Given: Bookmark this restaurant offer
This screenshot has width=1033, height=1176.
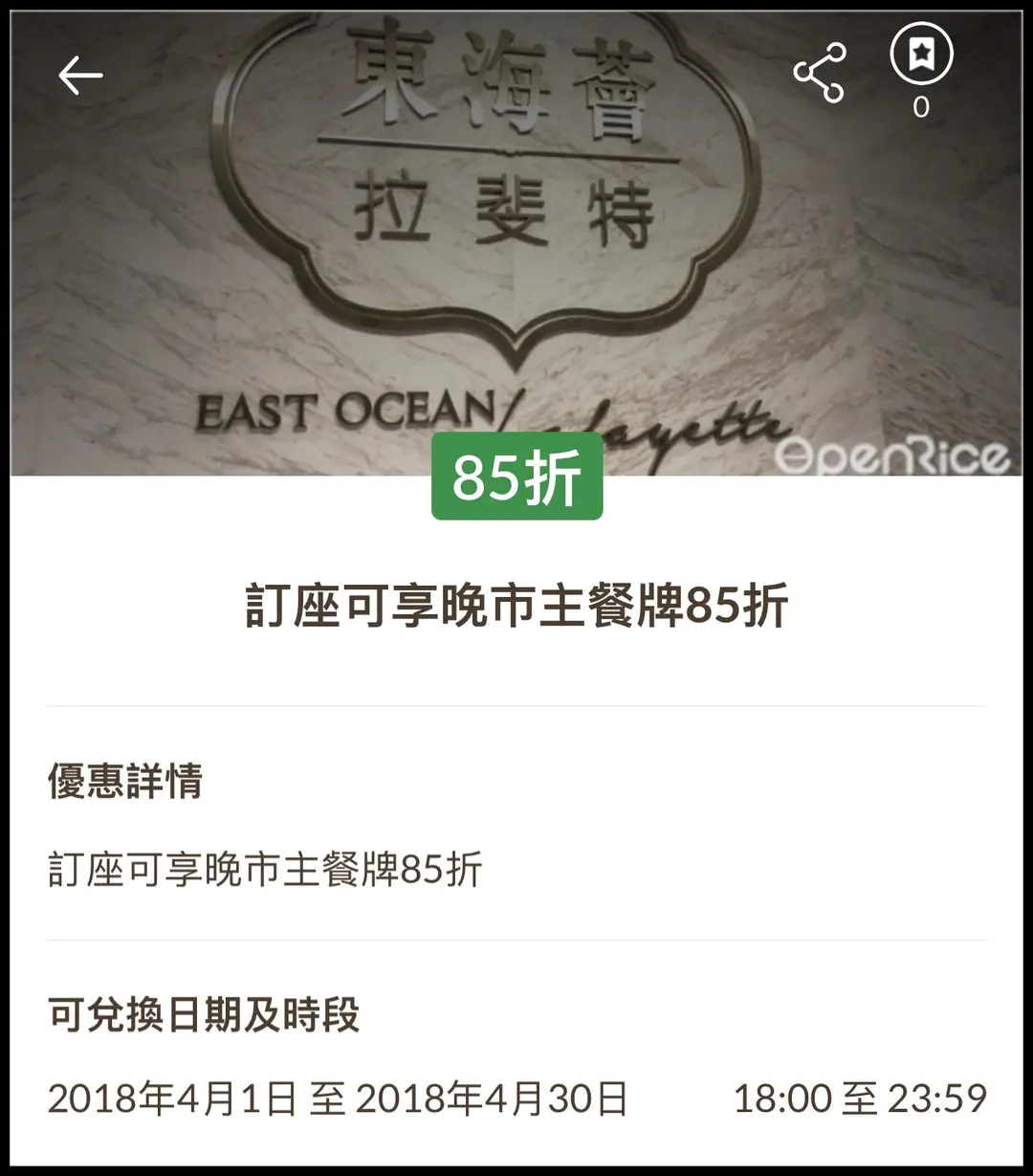Looking at the screenshot, I should tap(921, 55).
